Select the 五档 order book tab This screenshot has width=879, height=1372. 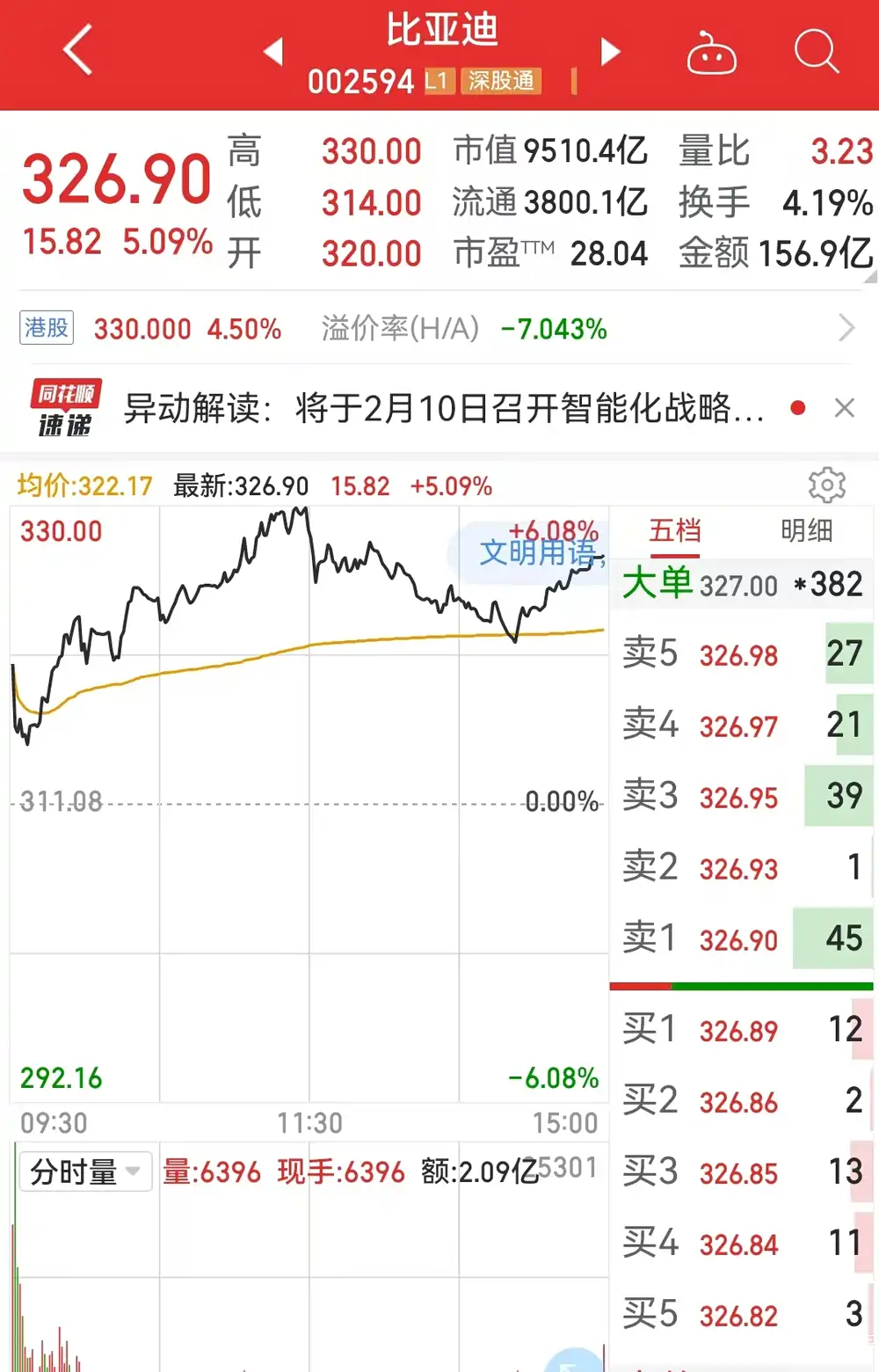[x=675, y=531]
